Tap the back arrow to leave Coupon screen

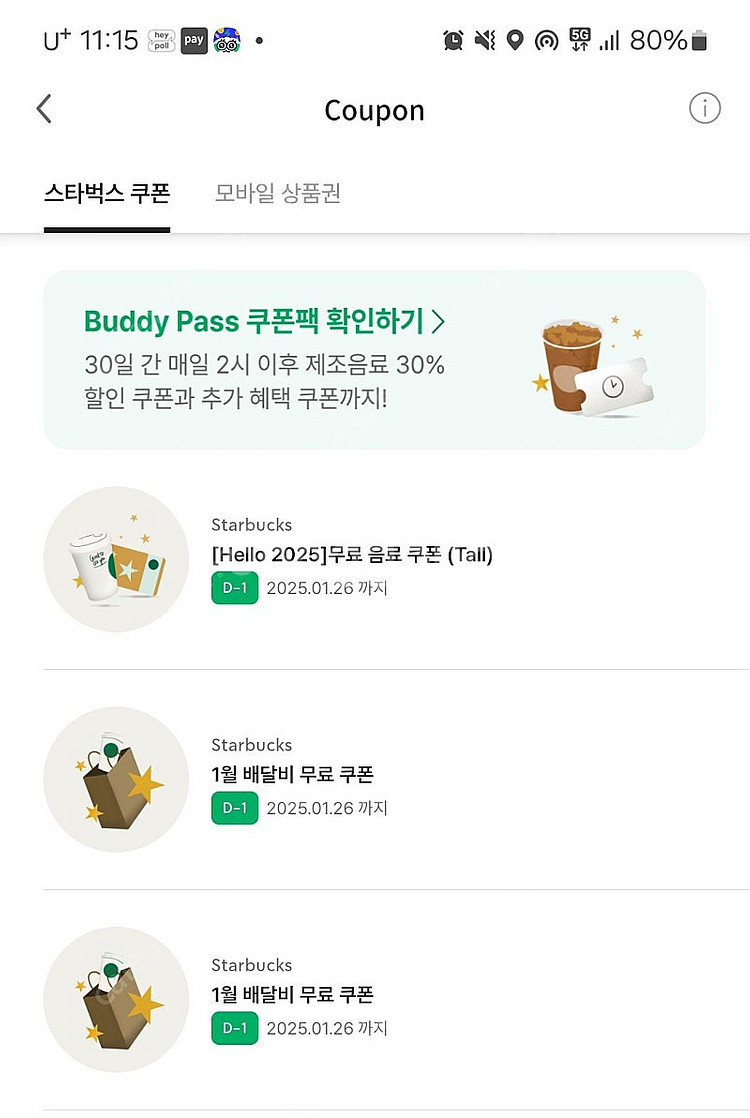[43, 109]
